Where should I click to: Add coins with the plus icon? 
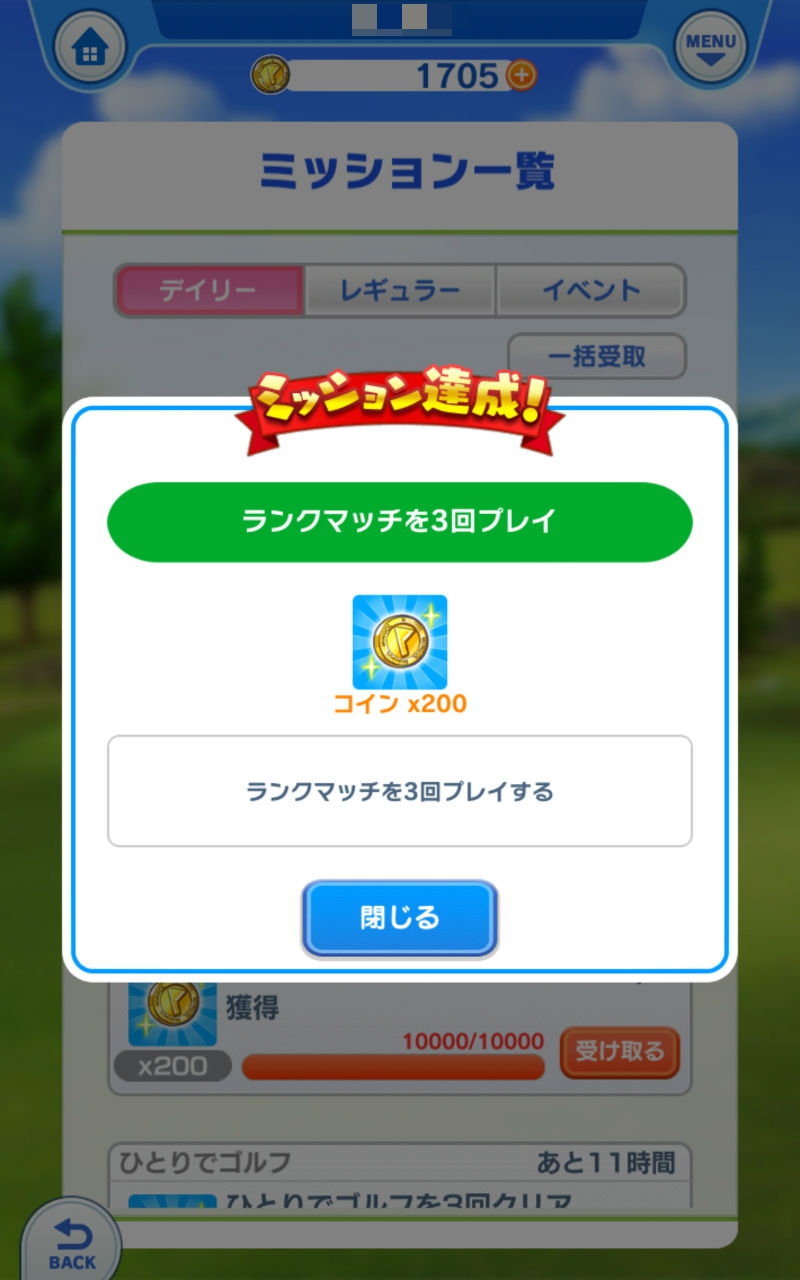pyautogui.click(x=522, y=74)
